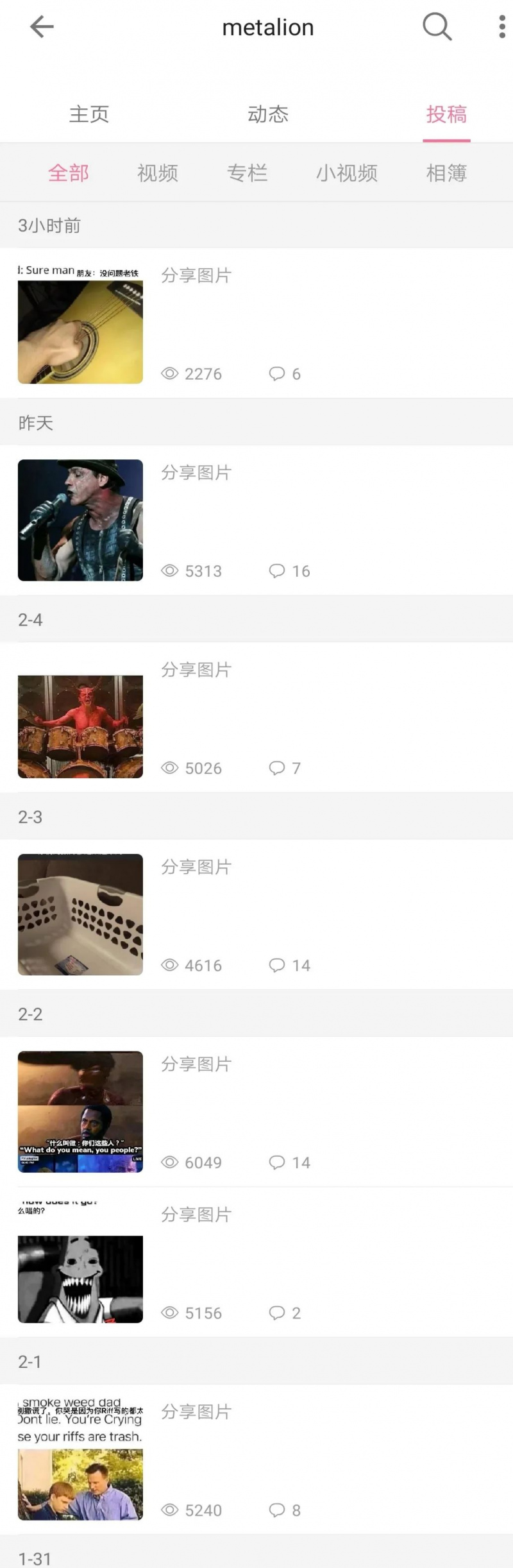Open search on the metalion page
This screenshot has height=1568, width=513.
click(x=437, y=27)
